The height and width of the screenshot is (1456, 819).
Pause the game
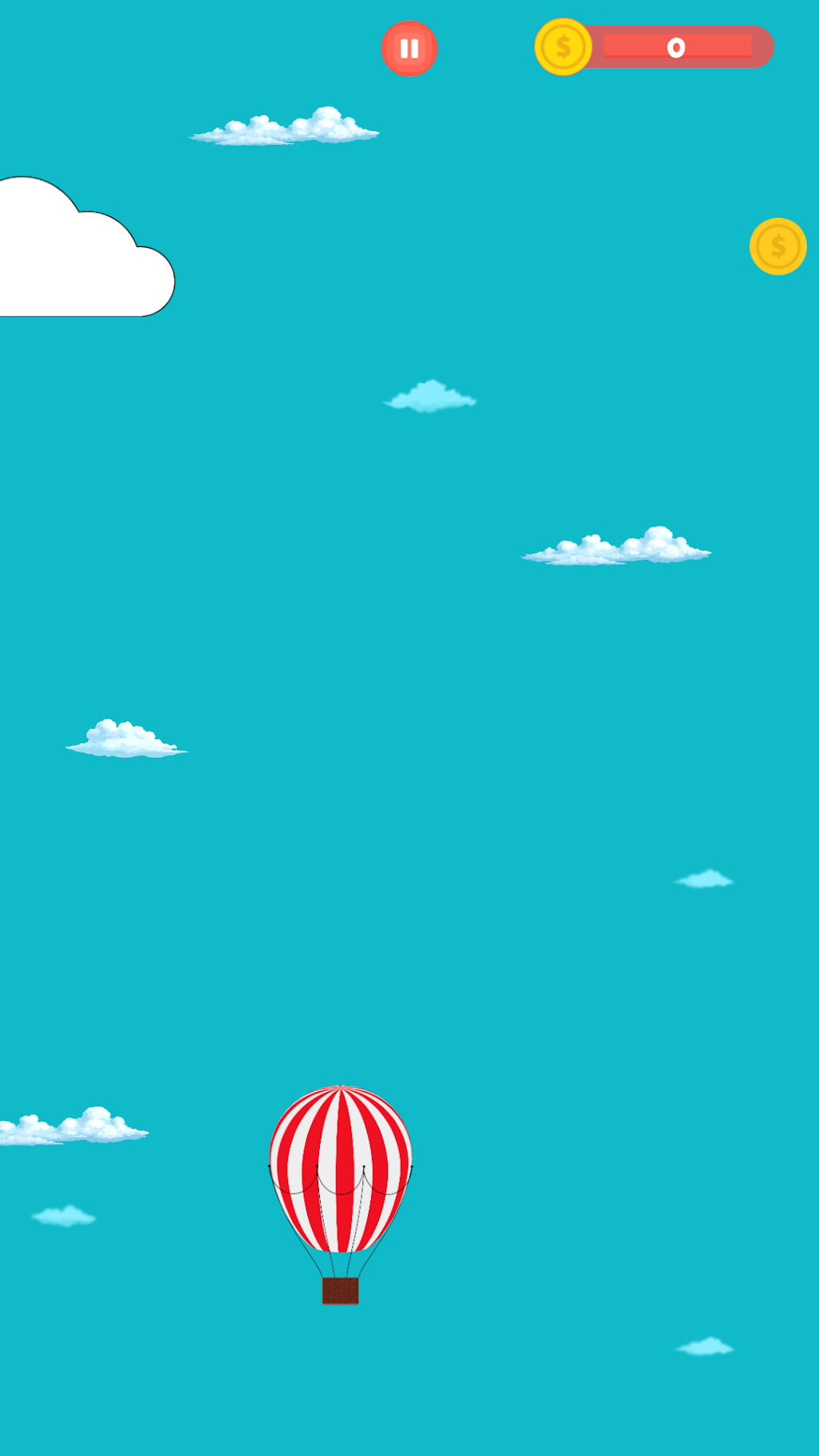pyautogui.click(x=409, y=49)
